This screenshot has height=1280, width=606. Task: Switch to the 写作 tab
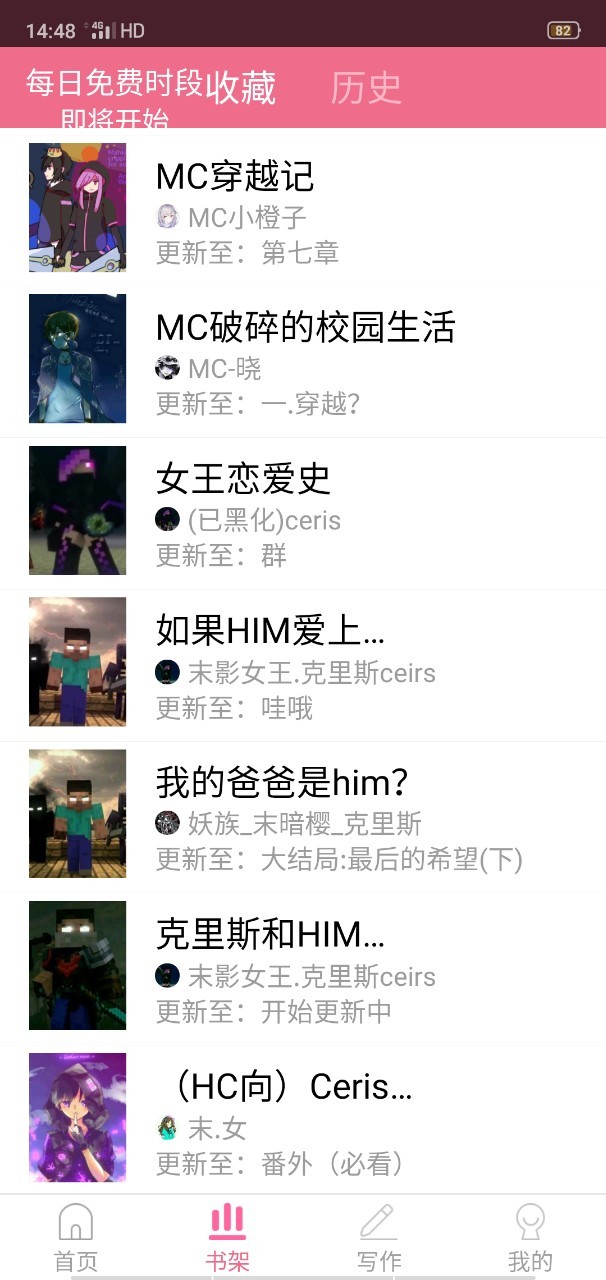pyautogui.click(x=379, y=1237)
